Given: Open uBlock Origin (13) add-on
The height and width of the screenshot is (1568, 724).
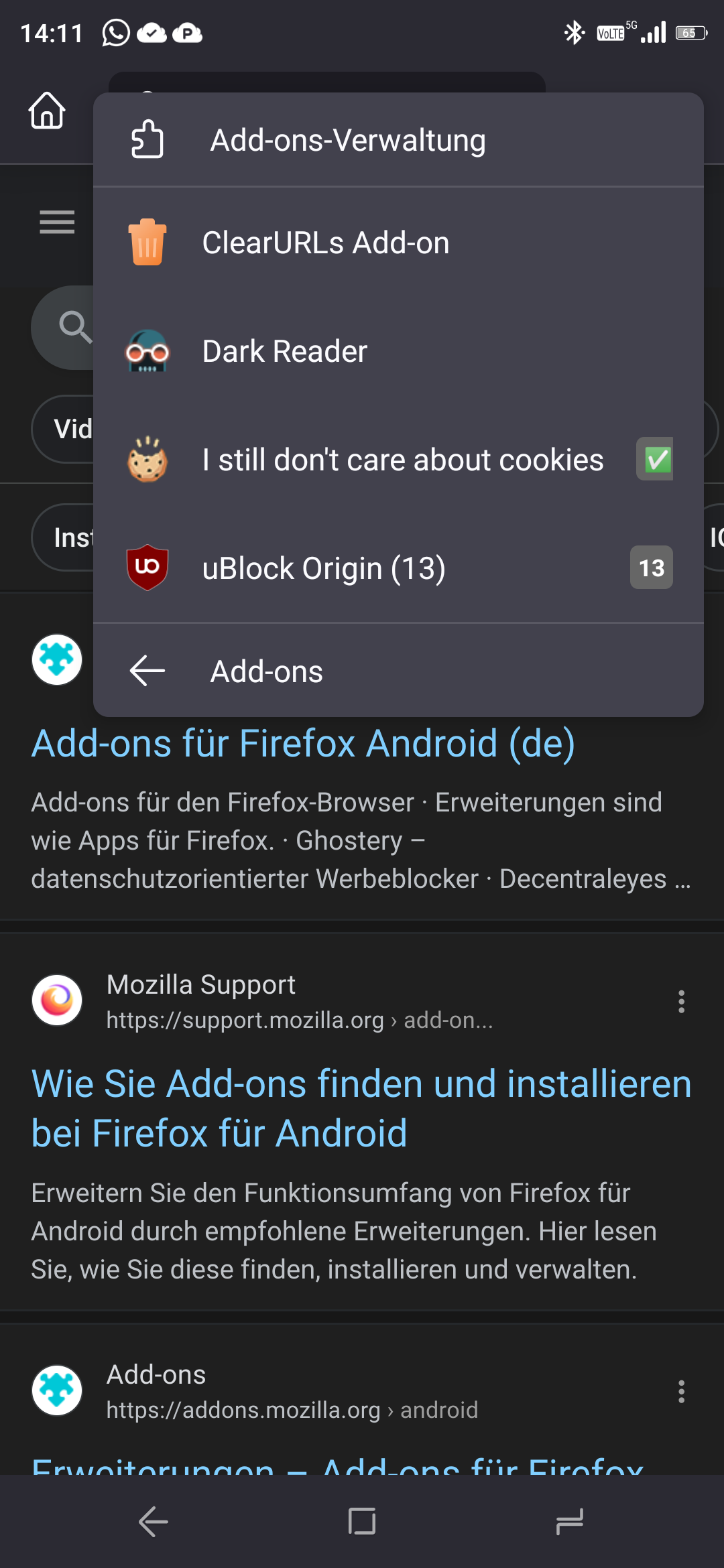Looking at the screenshot, I should 324,568.
